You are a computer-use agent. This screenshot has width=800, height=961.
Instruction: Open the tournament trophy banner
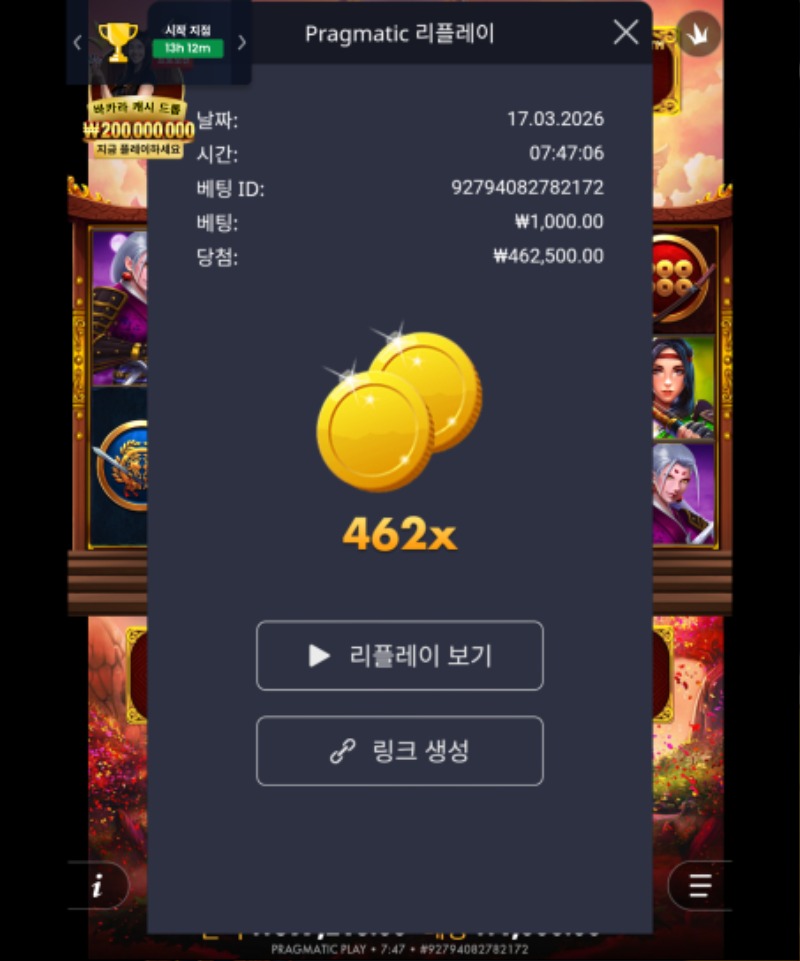coord(118,42)
